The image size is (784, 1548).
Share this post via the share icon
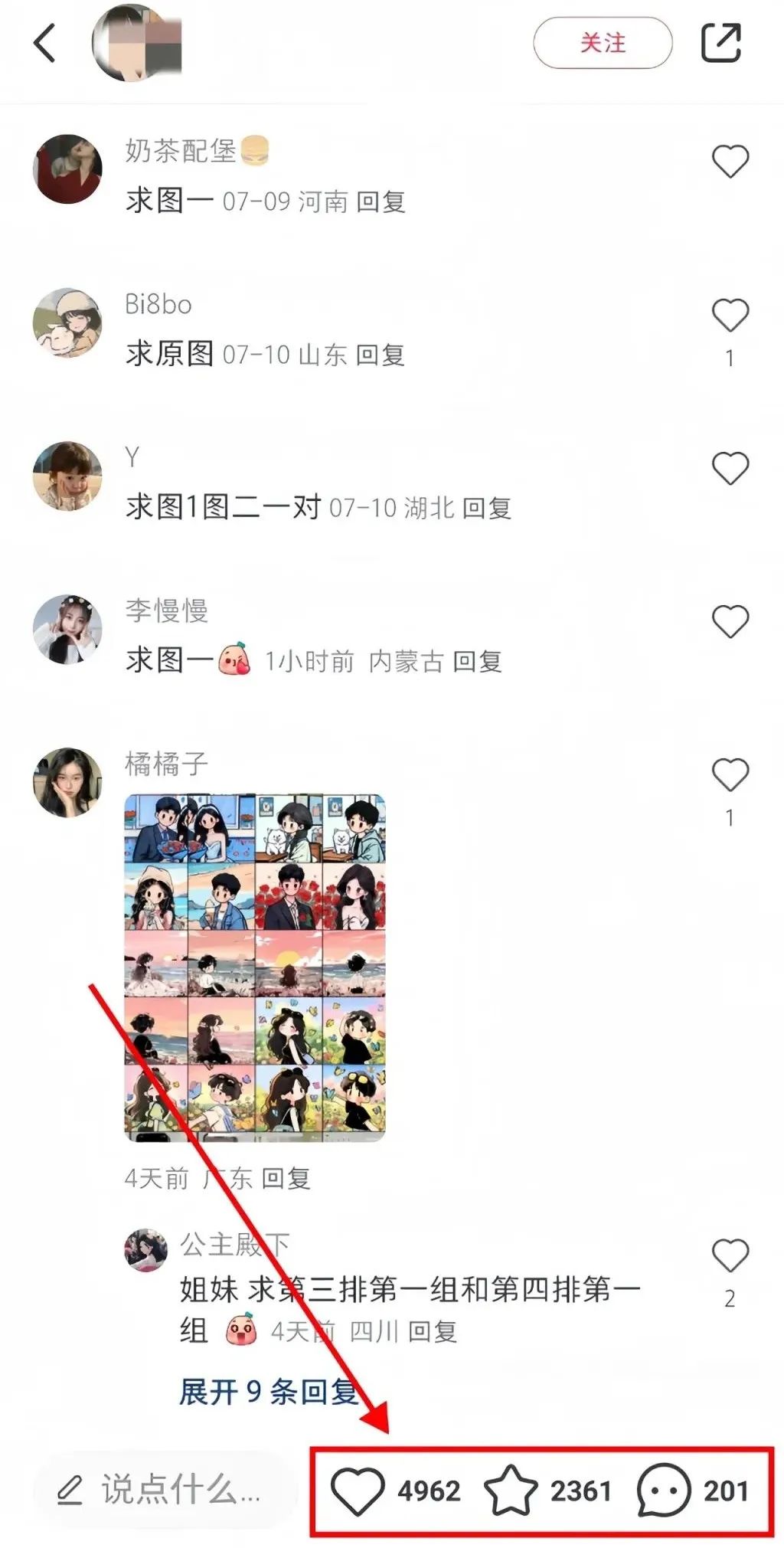point(720,43)
